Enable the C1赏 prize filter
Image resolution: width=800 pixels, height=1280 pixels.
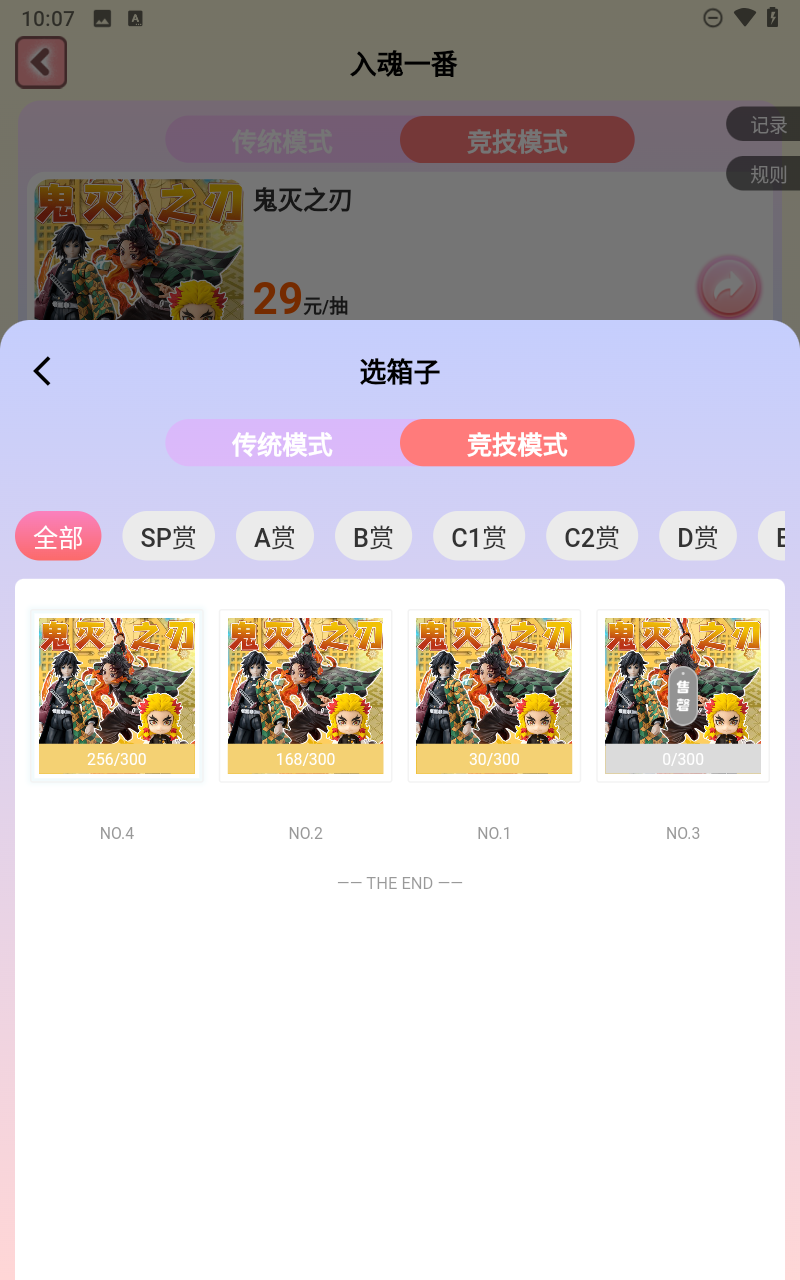click(x=478, y=536)
